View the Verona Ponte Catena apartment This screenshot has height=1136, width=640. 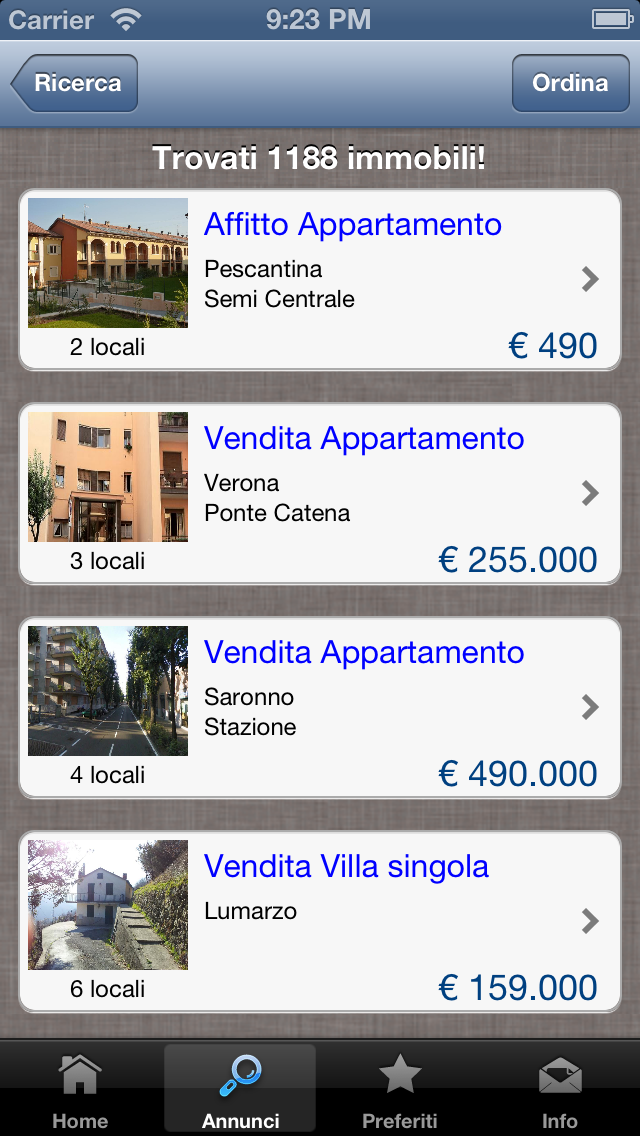320,493
